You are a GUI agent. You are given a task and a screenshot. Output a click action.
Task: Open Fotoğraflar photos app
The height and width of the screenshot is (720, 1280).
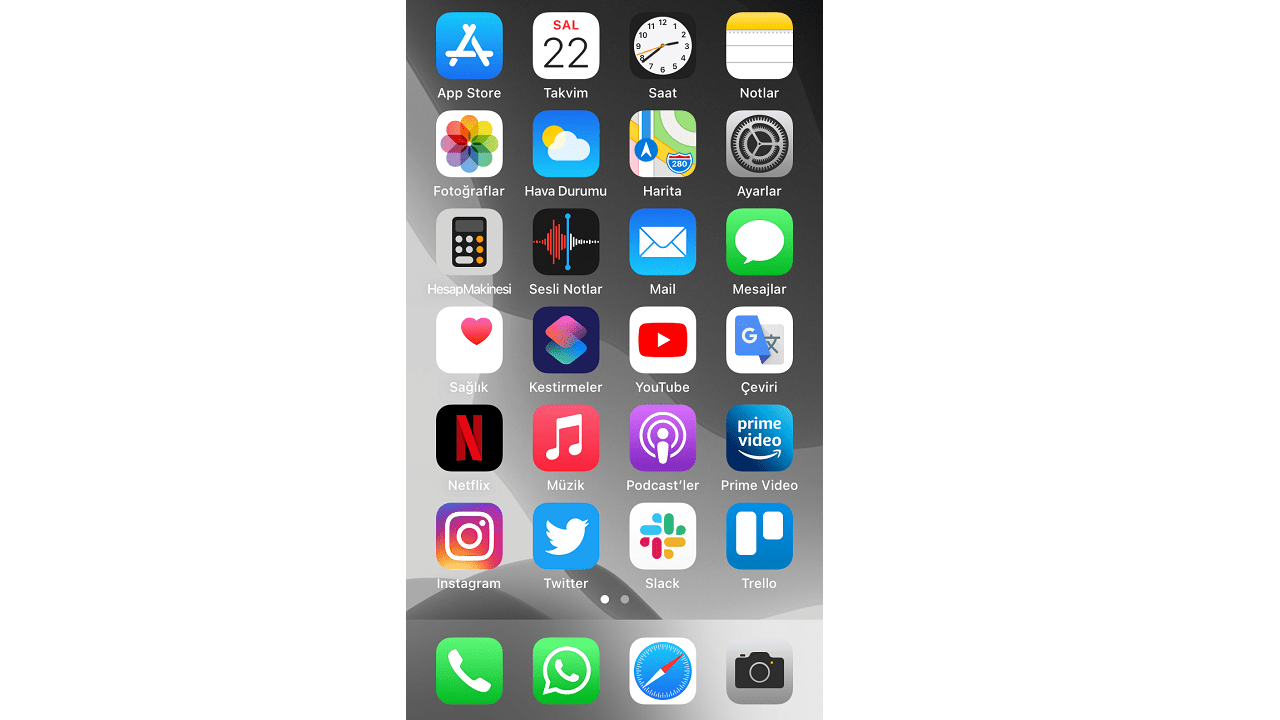pyautogui.click(x=469, y=144)
